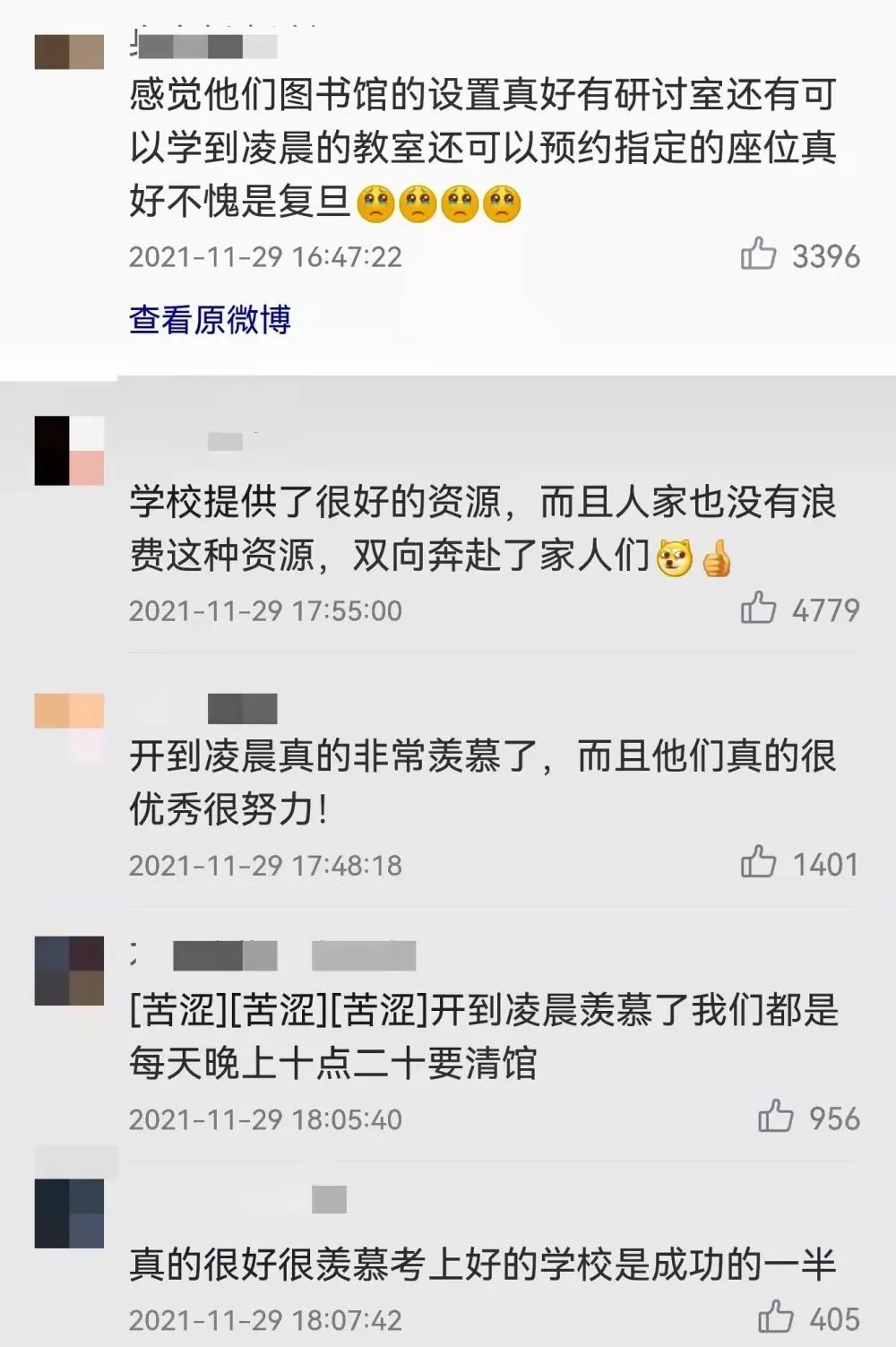Like the comment about 每天晚上十点二十要清馆

click(775, 1117)
